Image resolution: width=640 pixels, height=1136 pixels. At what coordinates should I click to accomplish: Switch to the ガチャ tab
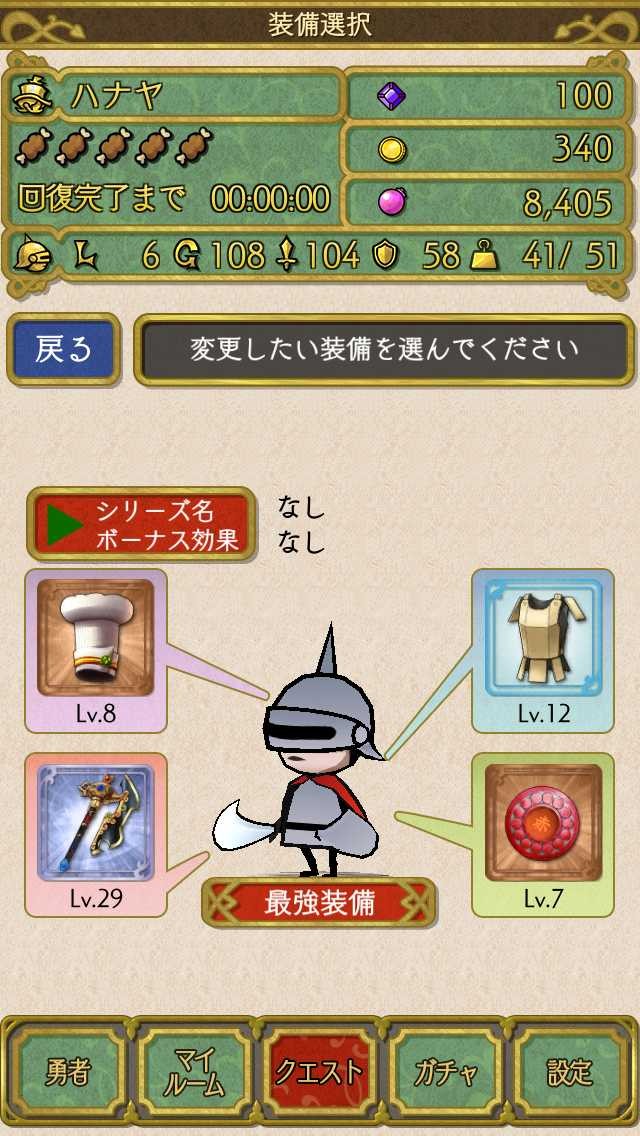pyautogui.click(x=446, y=1072)
